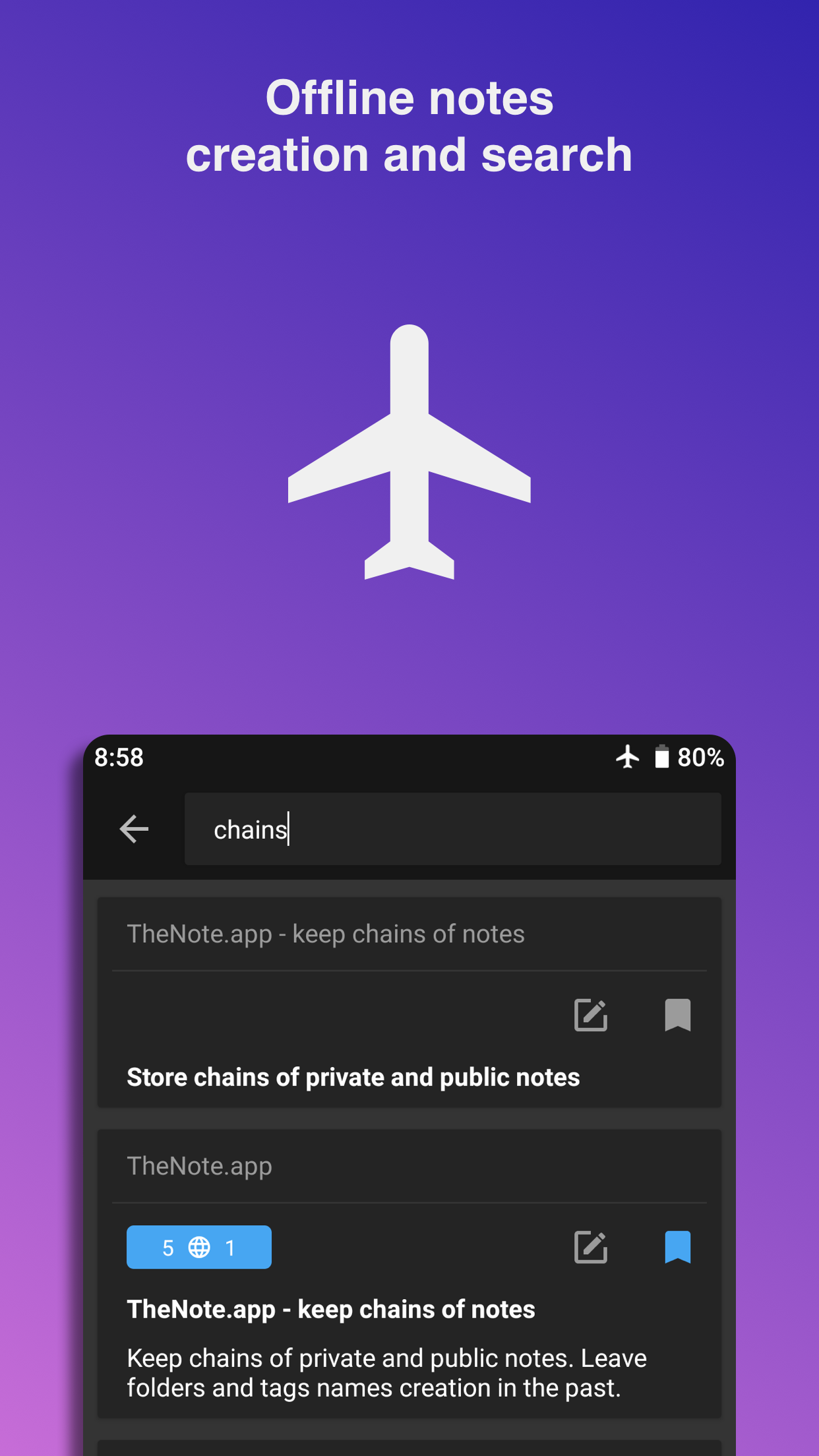The width and height of the screenshot is (819, 1456).
Task: Tap the clock showing 8:58
Action: point(119,758)
